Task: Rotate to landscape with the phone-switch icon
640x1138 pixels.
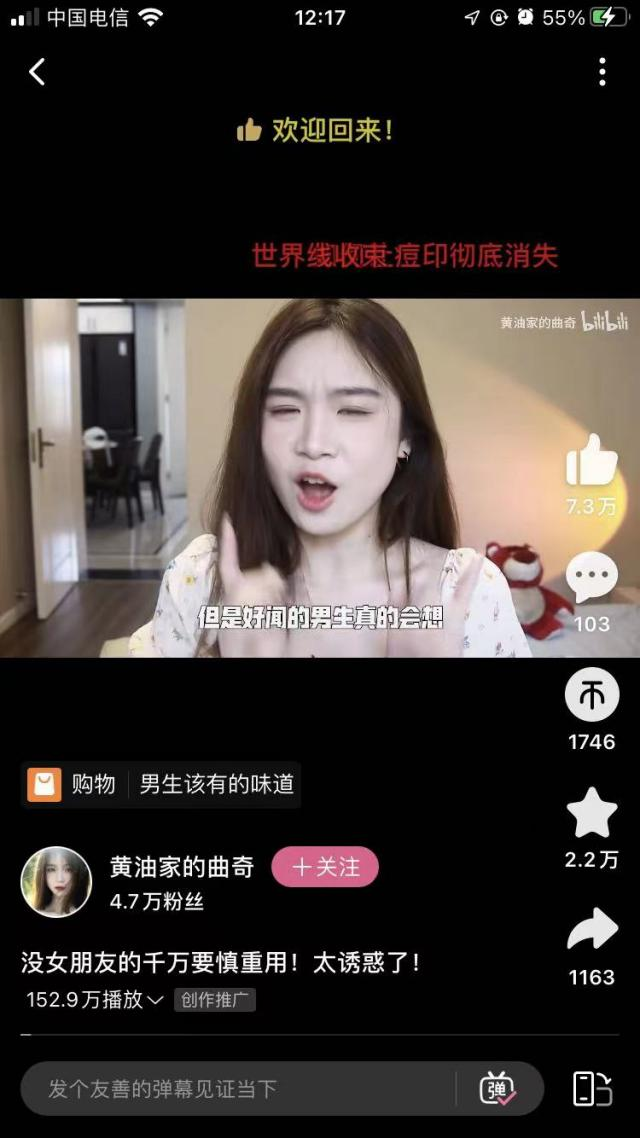Action: pyautogui.click(x=592, y=1089)
